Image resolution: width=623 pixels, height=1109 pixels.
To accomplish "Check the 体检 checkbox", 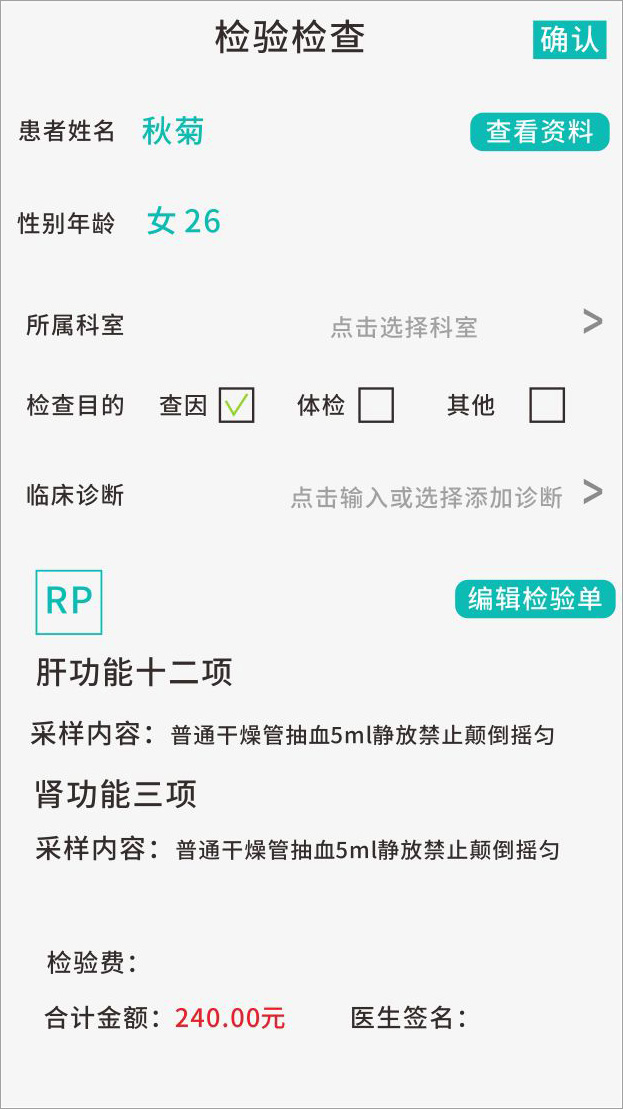I will pos(376,405).
